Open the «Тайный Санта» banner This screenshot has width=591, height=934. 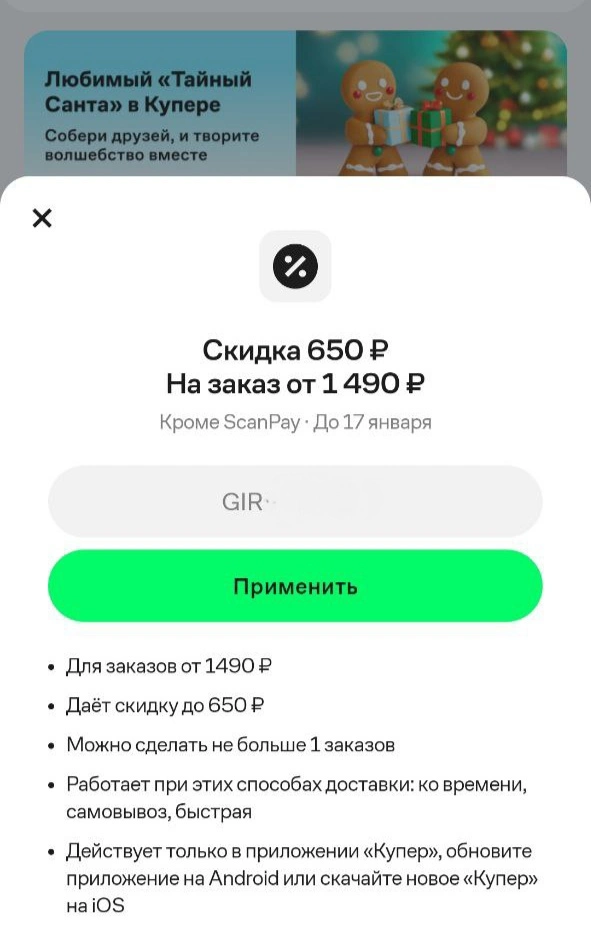point(295,103)
